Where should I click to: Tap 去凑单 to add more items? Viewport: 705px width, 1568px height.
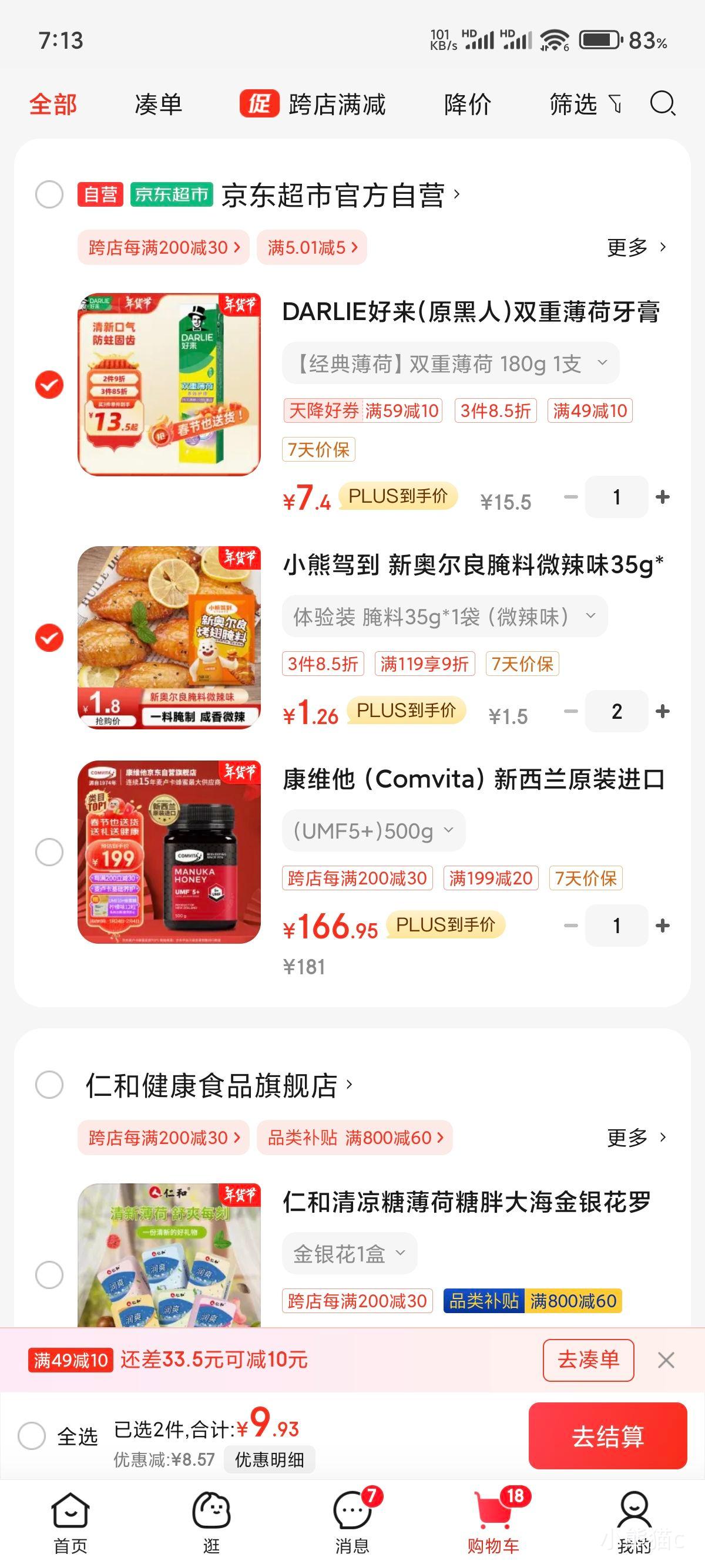coord(588,1360)
